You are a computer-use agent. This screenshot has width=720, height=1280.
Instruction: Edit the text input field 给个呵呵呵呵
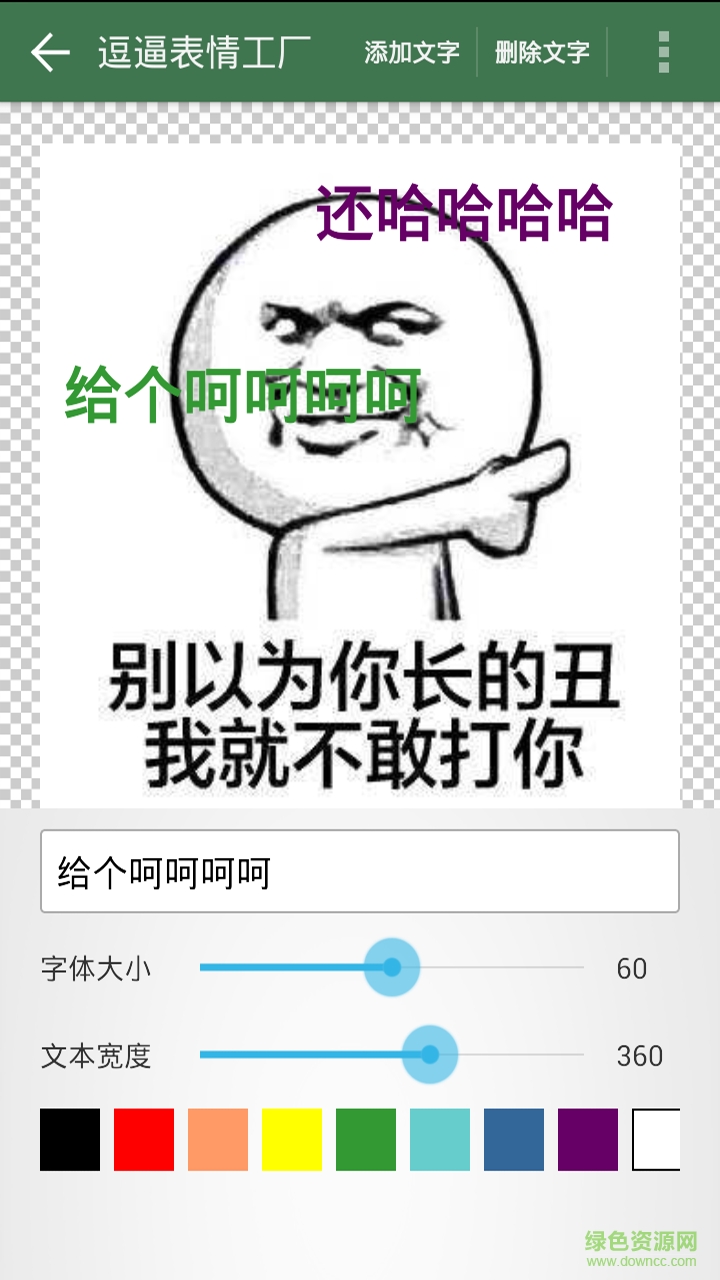[360, 871]
